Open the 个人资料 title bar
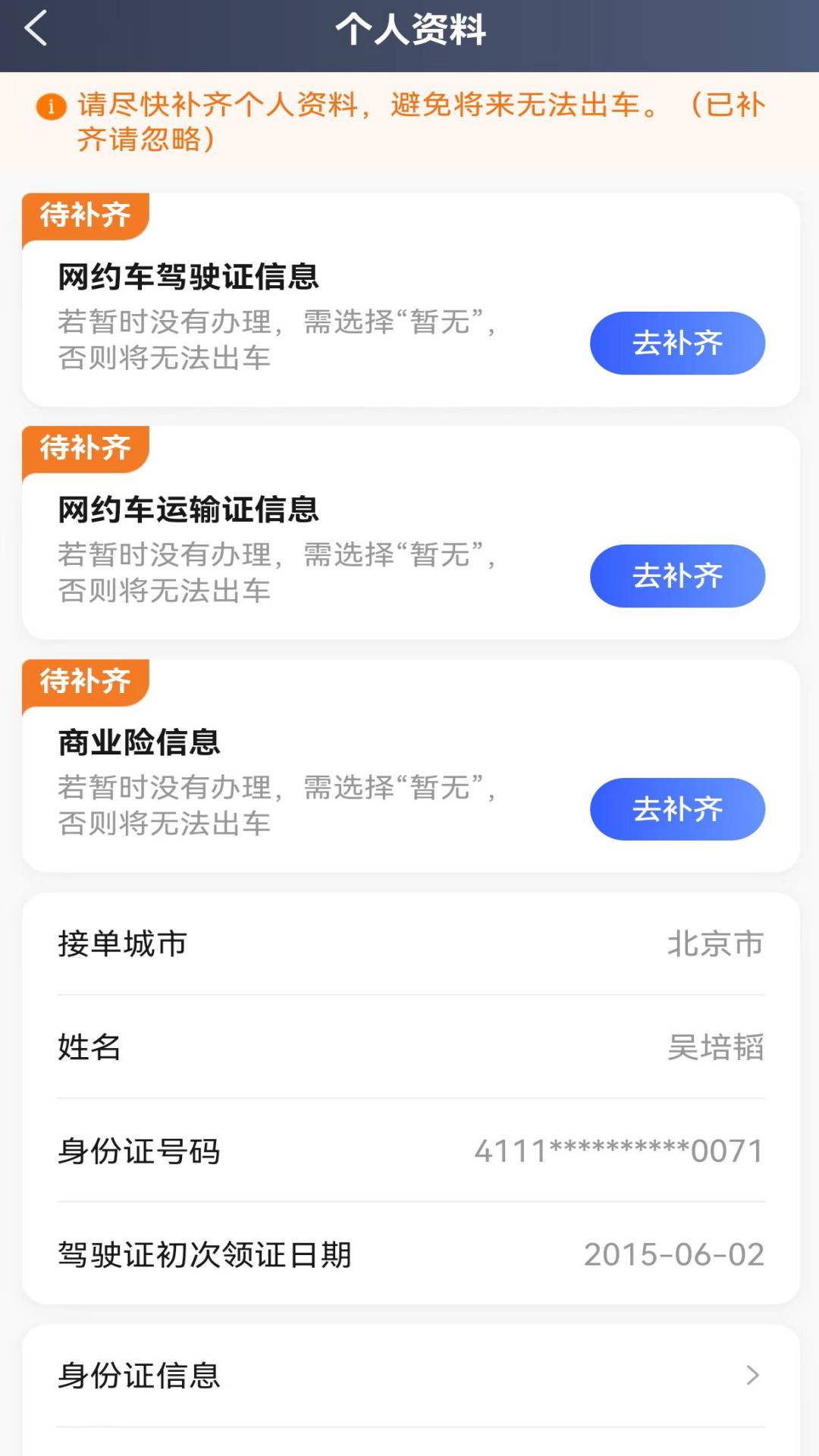The height and width of the screenshot is (1456, 819). [409, 32]
